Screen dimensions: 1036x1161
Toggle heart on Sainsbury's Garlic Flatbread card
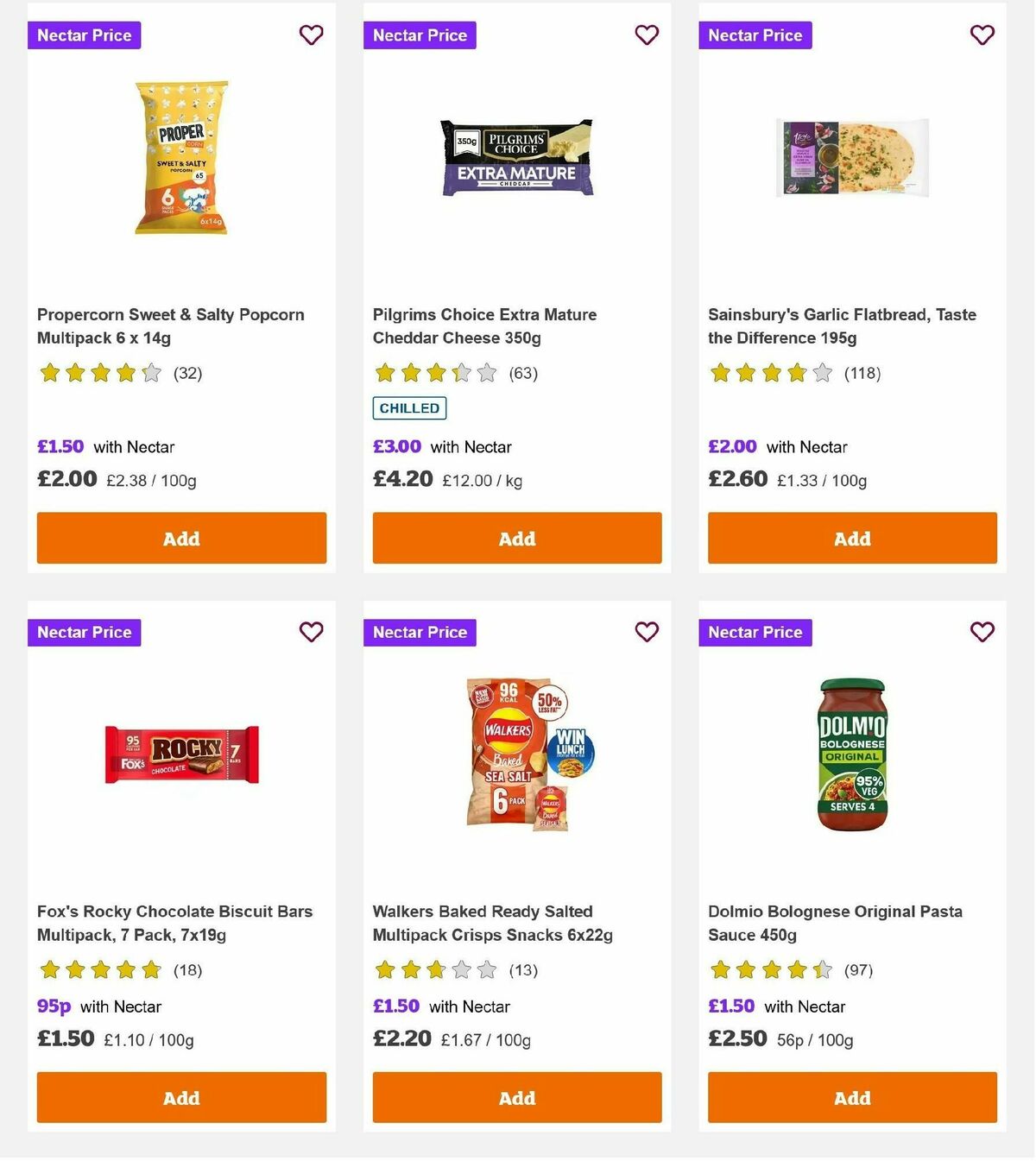(x=982, y=35)
